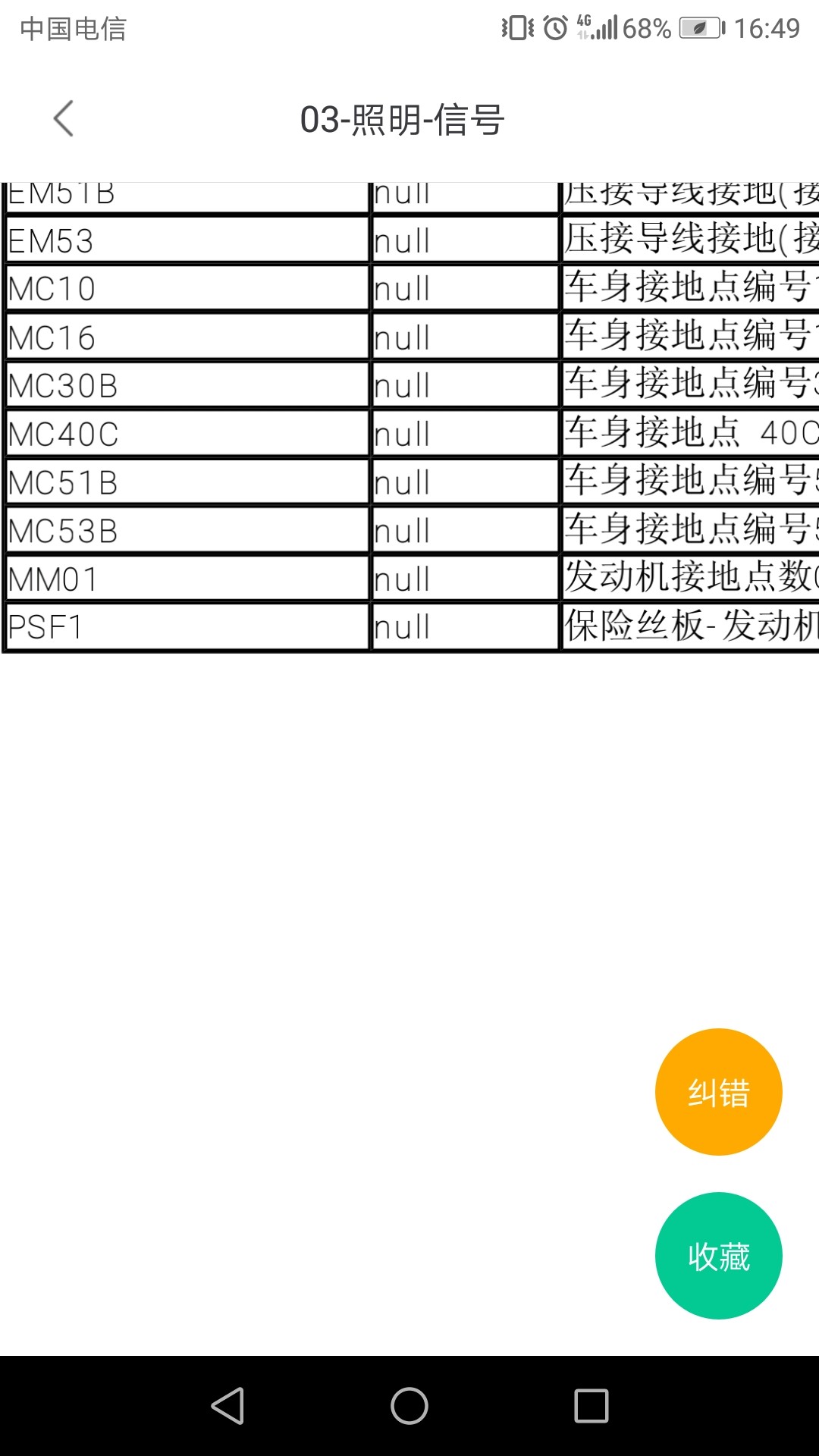Tap the system back button

(227, 1406)
